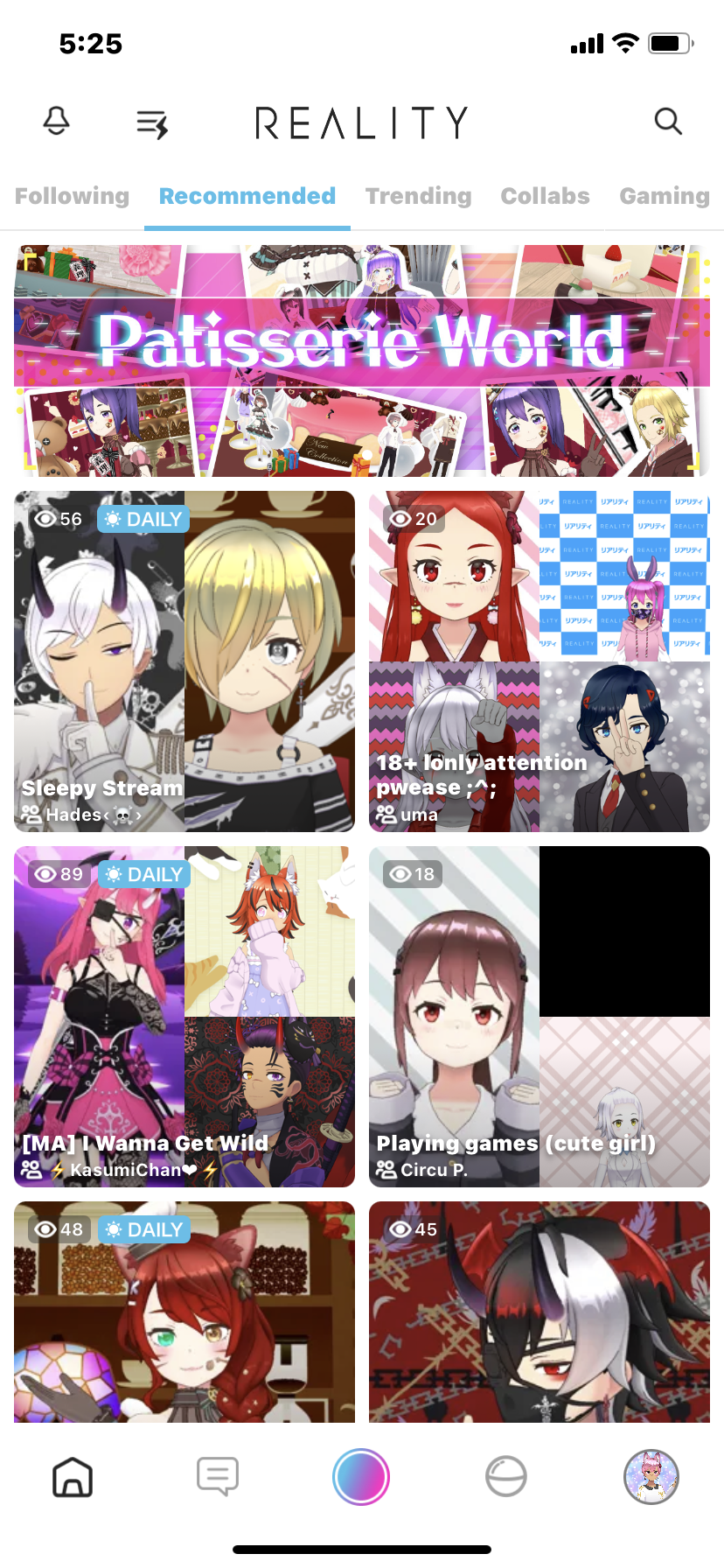
Task: Switch to the Trending tab
Action: (418, 196)
